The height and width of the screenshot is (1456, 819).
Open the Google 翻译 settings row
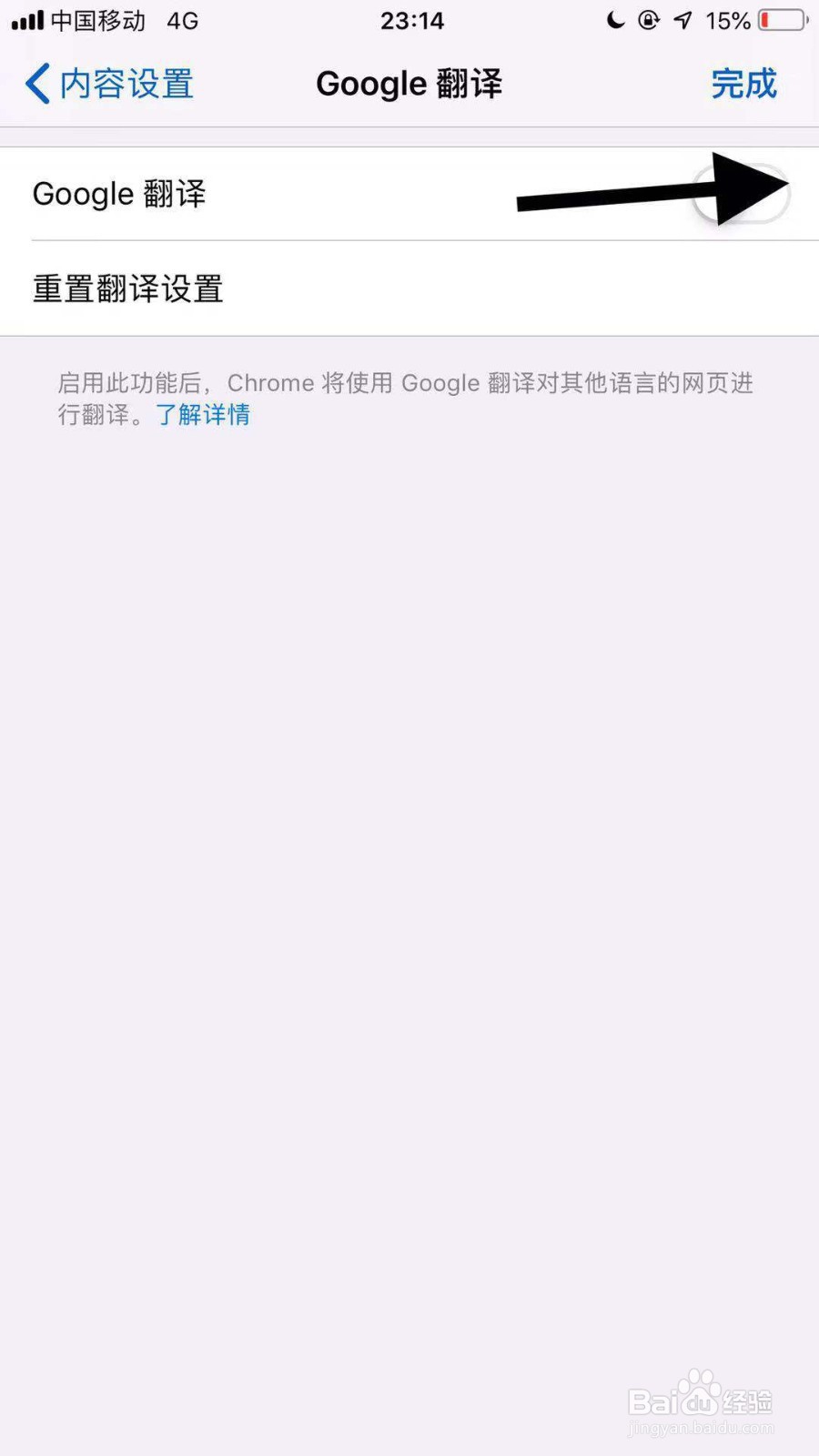[x=118, y=194]
